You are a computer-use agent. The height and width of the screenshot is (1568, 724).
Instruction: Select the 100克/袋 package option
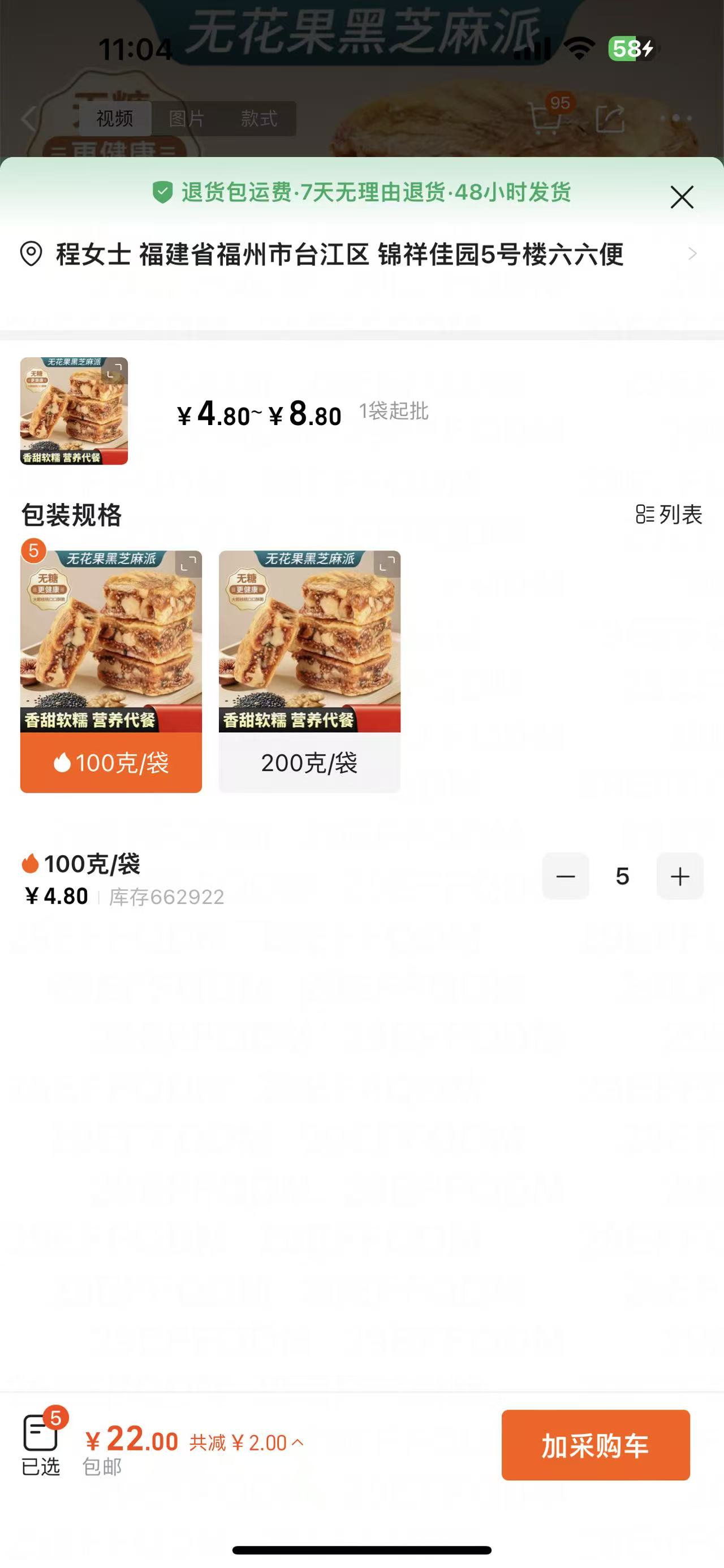[111, 762]
